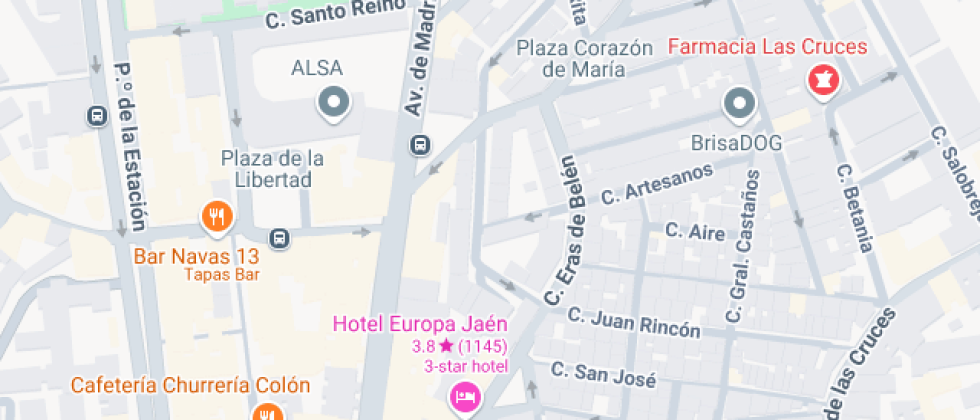This screenshot has width=980, height=420.
Task: Open the ALSA location pin
Action: click(x=333, y=101)
